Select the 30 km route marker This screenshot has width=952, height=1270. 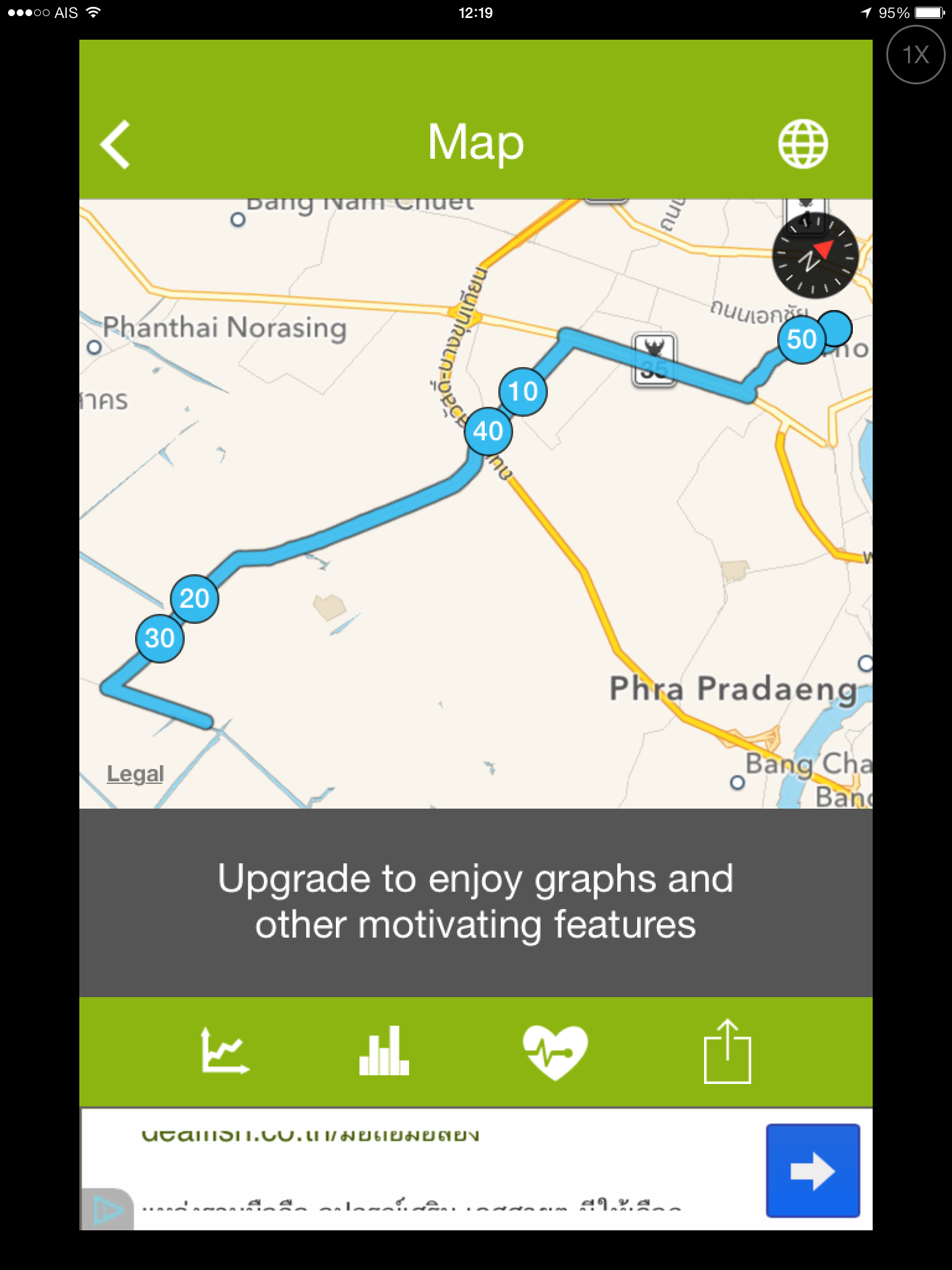click(159, 638)
